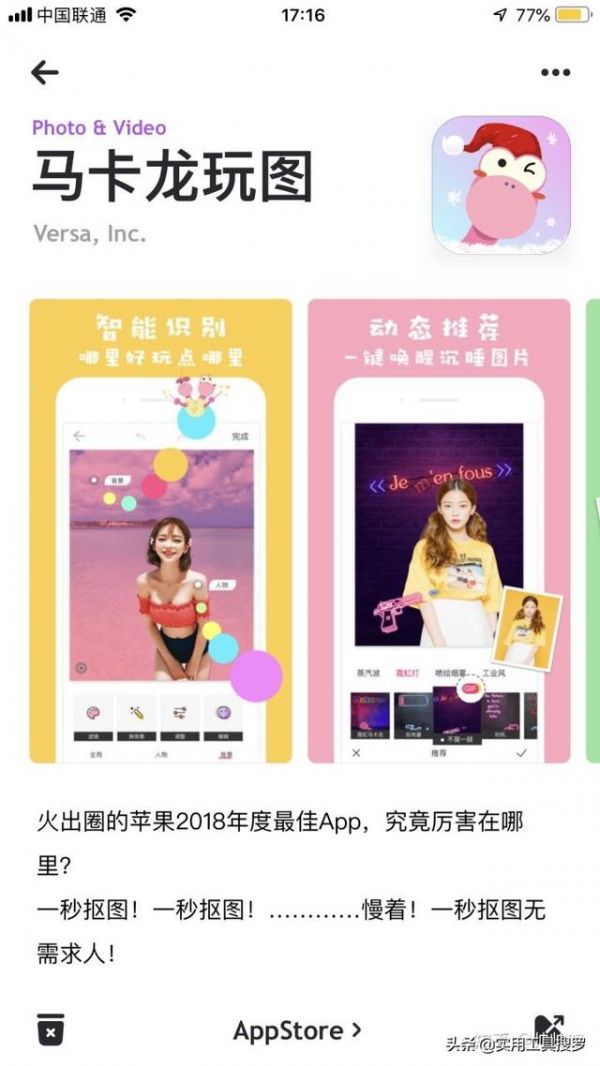This screenshot has width=600, height=1066.
Task: Open the 马卡龙玩图 app icon
Action: tap(500, 185)
